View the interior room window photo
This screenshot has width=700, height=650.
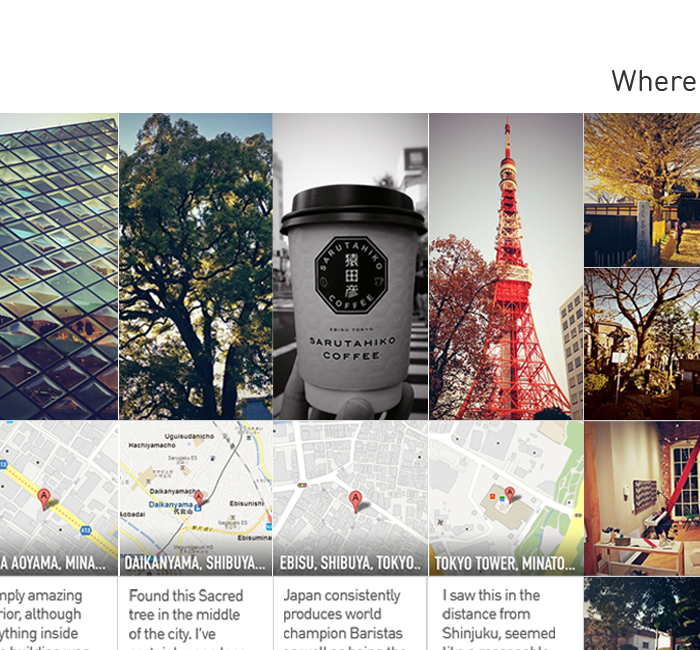tap(642, 497)
